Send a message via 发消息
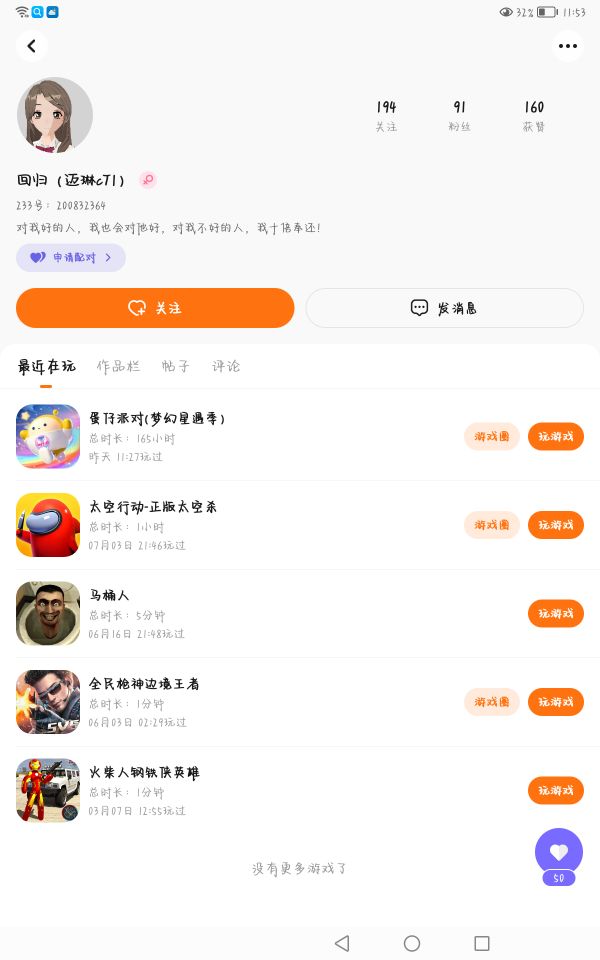The height and width of the screenshot is (960, 600). click(x=444, y=308)
